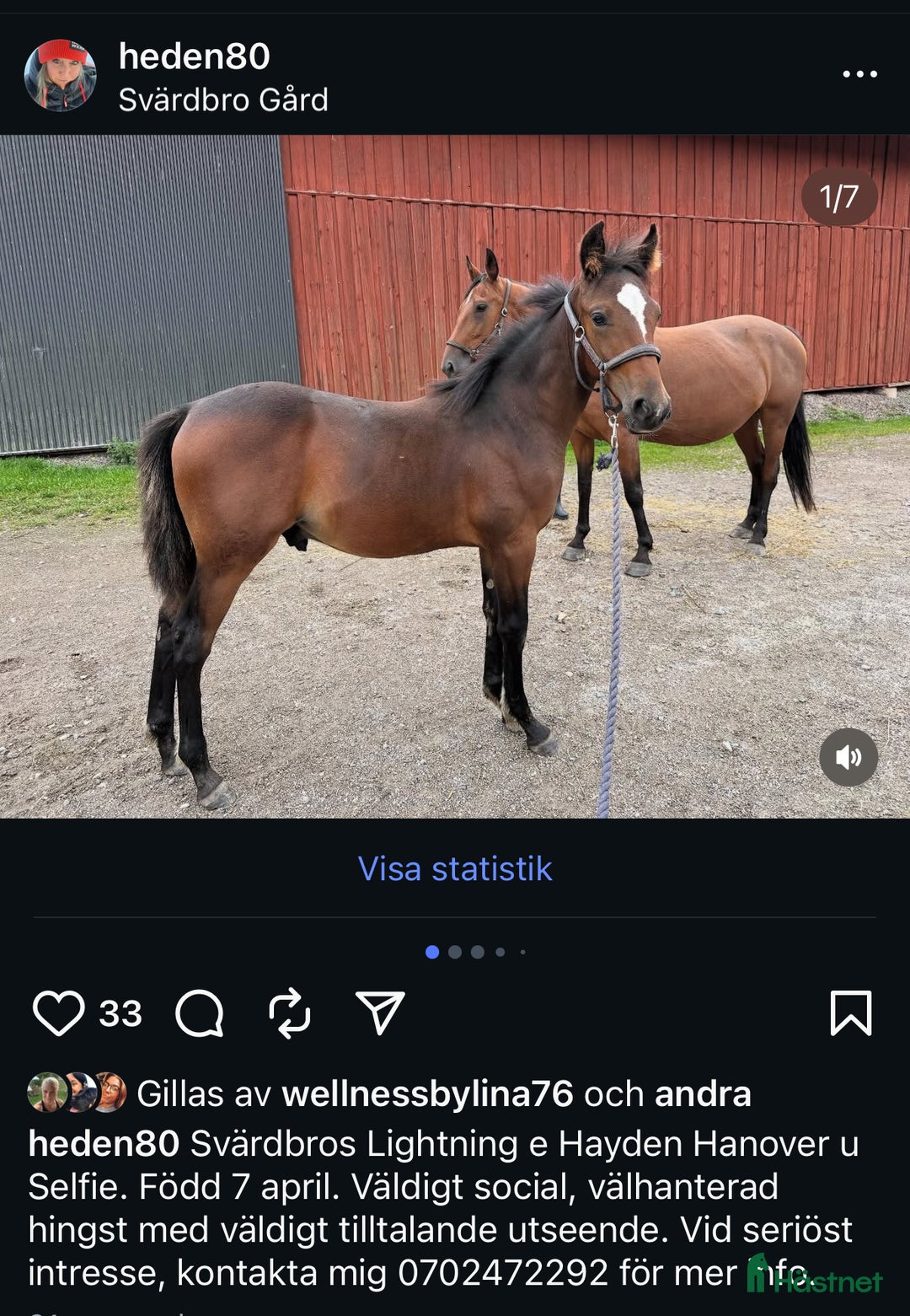Open heden80's profile picture

[63, 74]
